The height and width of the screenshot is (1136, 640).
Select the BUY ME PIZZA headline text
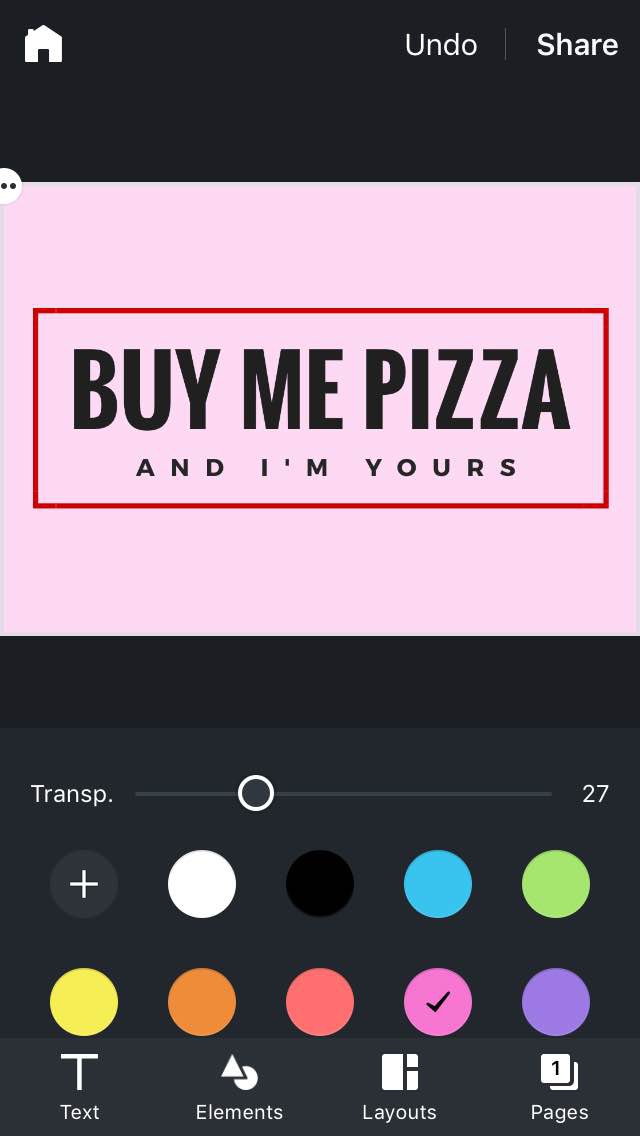pyautogui.click(x=320, y=389)
